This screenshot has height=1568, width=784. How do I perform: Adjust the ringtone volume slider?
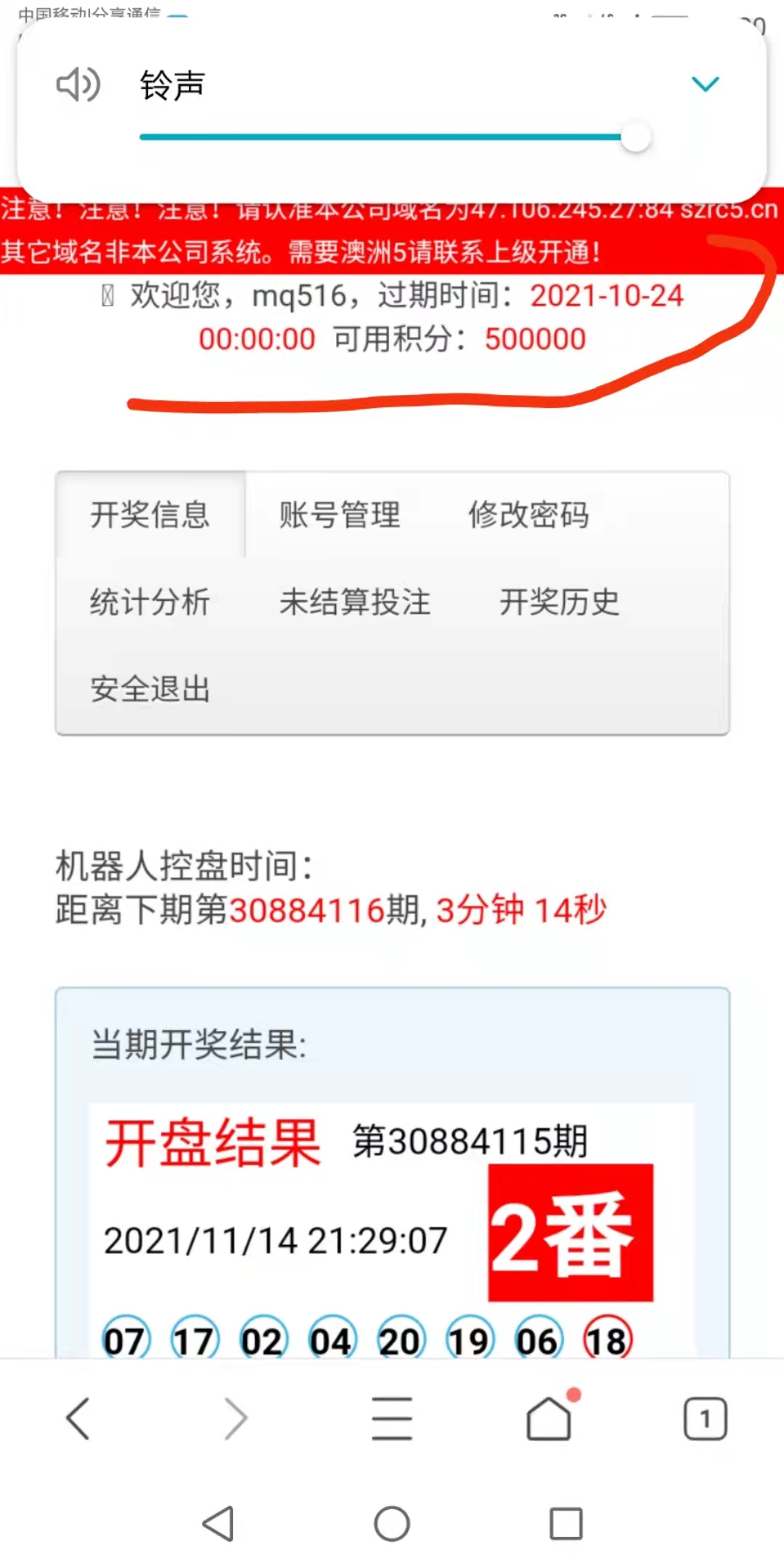(636, 137)
